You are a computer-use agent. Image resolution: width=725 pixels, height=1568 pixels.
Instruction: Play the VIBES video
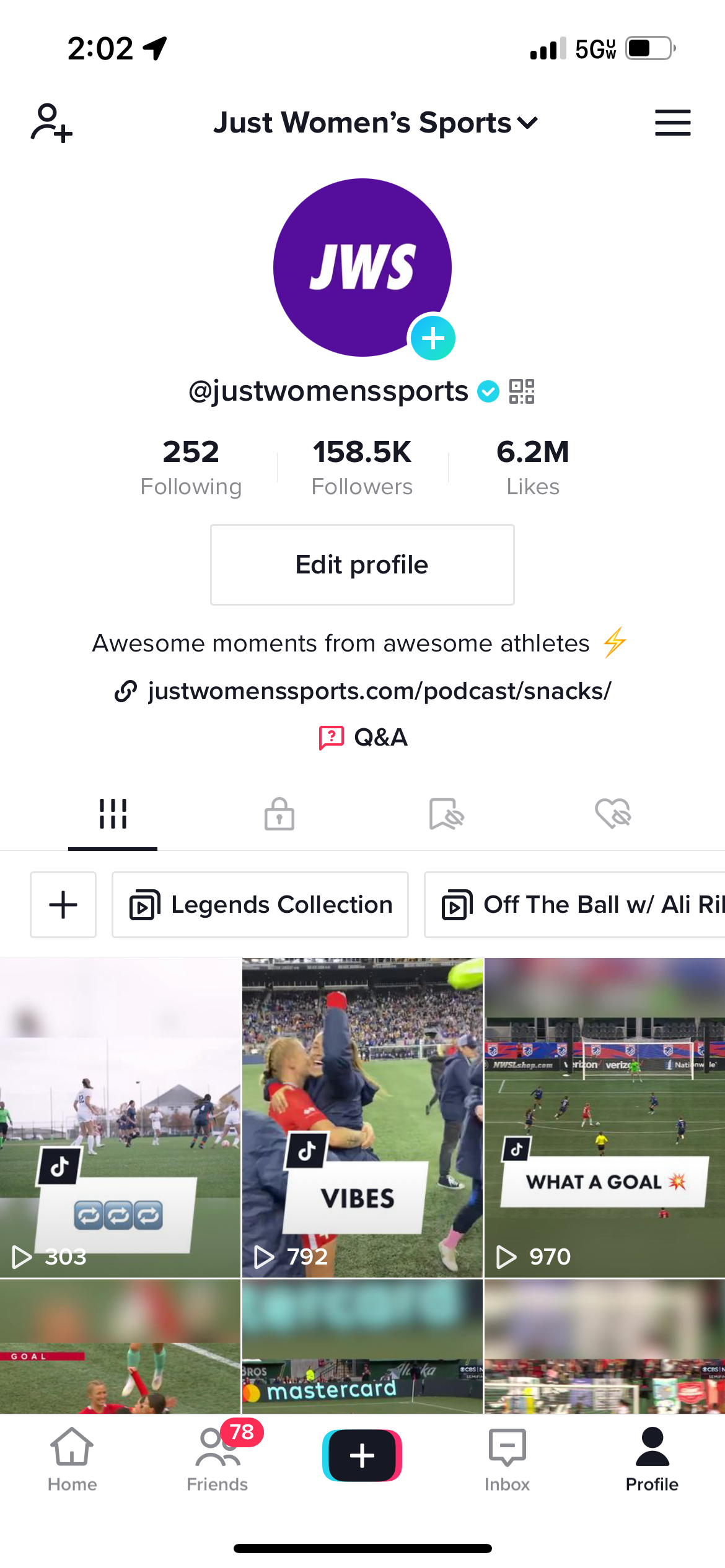pyautogui.click(x=362, y=1117)
